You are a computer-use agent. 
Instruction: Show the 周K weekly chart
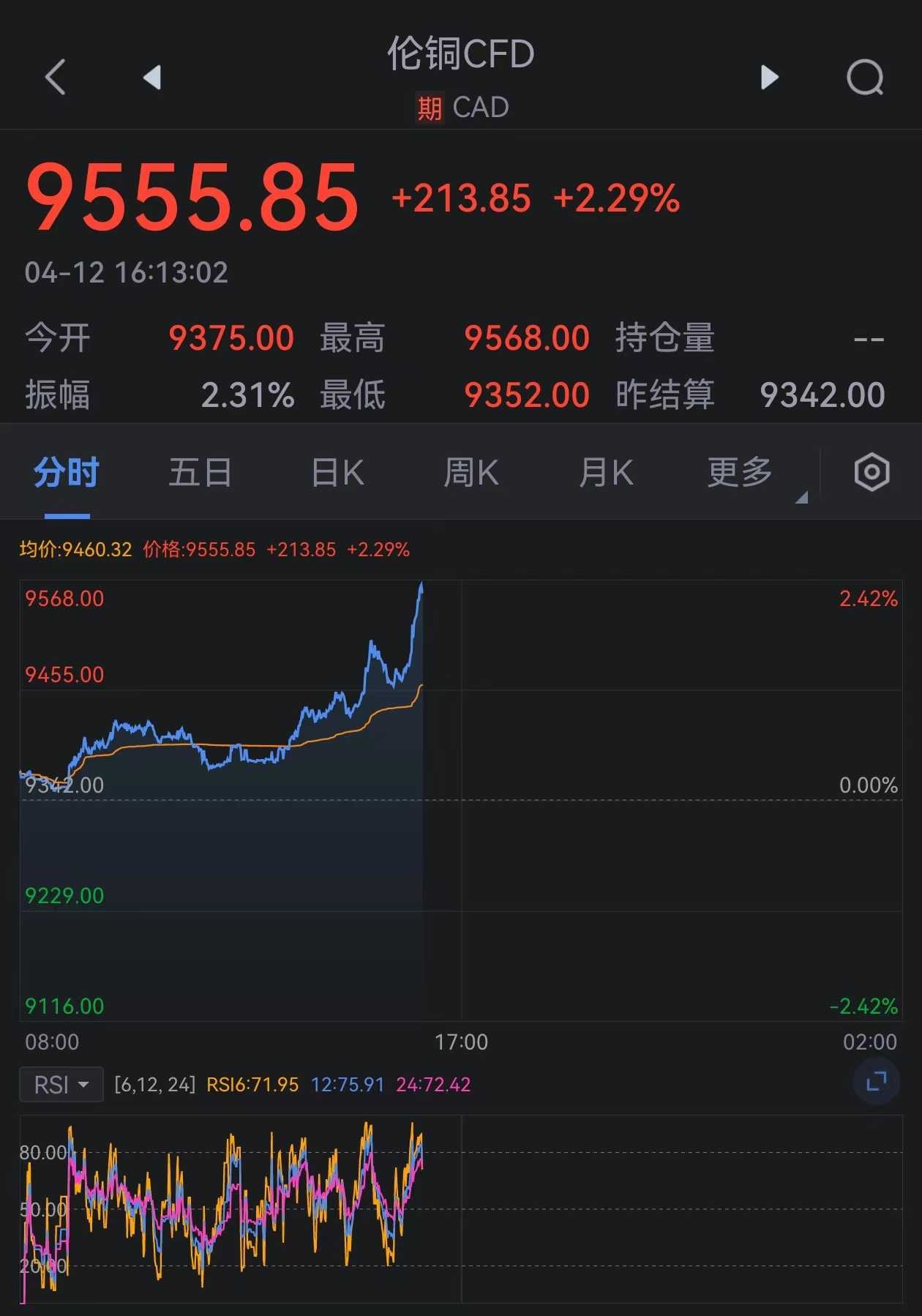pos(471,472)
